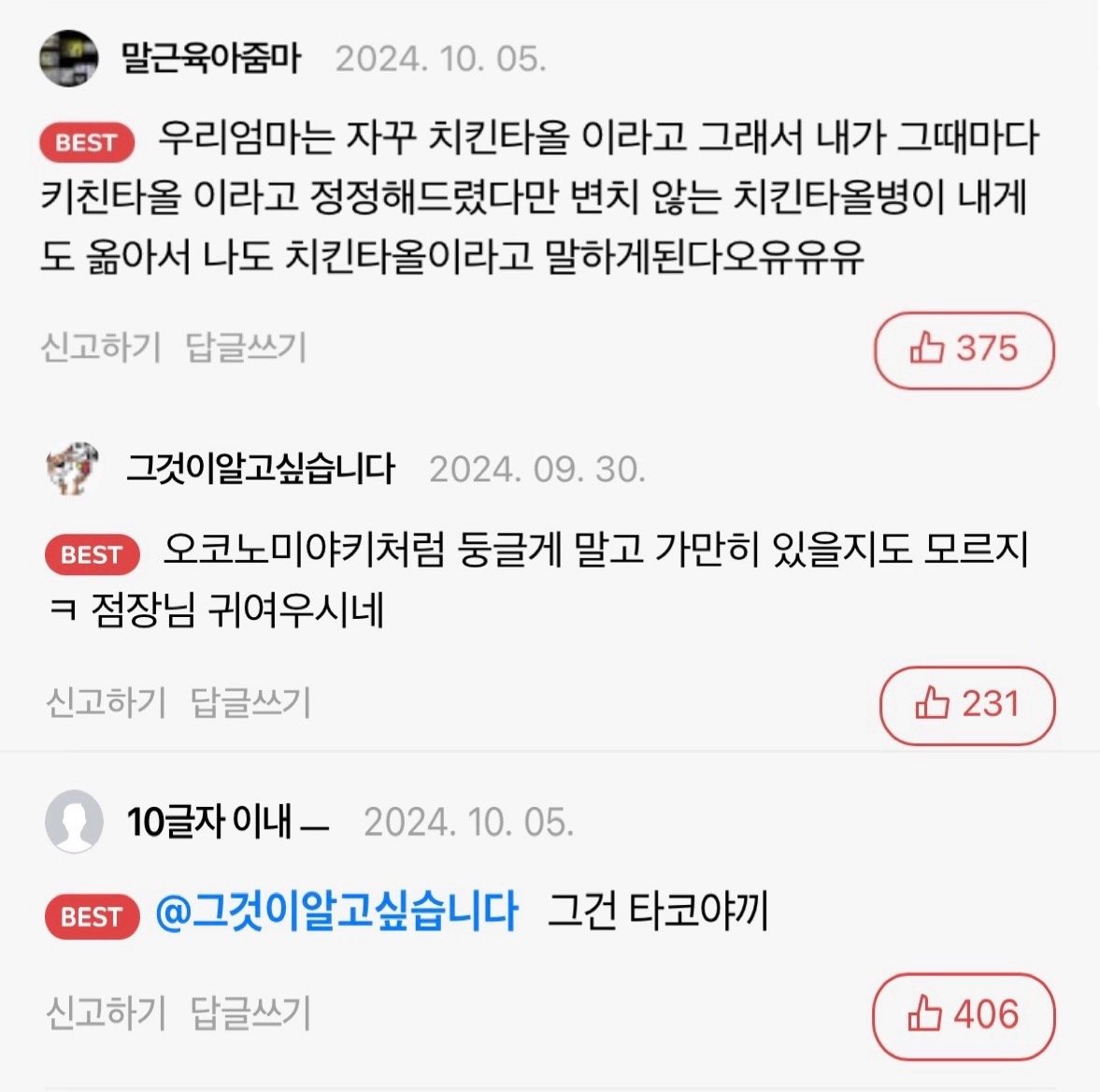Reply to 말근육아줌마's comment via 답글쓰기
Screen dimensions: 1100x1092
click(246, 348)
